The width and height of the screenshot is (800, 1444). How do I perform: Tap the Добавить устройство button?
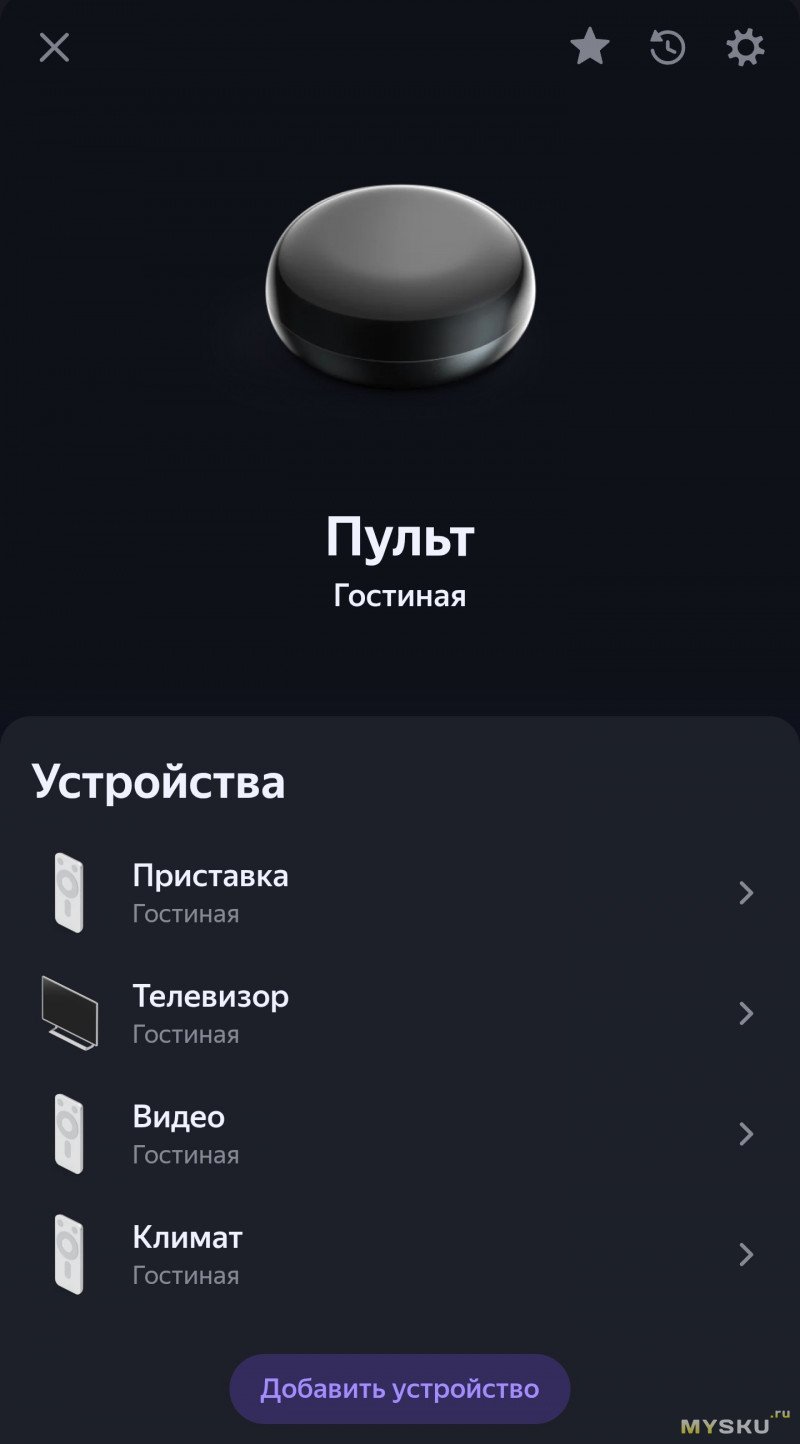(x=400, y=1389)
